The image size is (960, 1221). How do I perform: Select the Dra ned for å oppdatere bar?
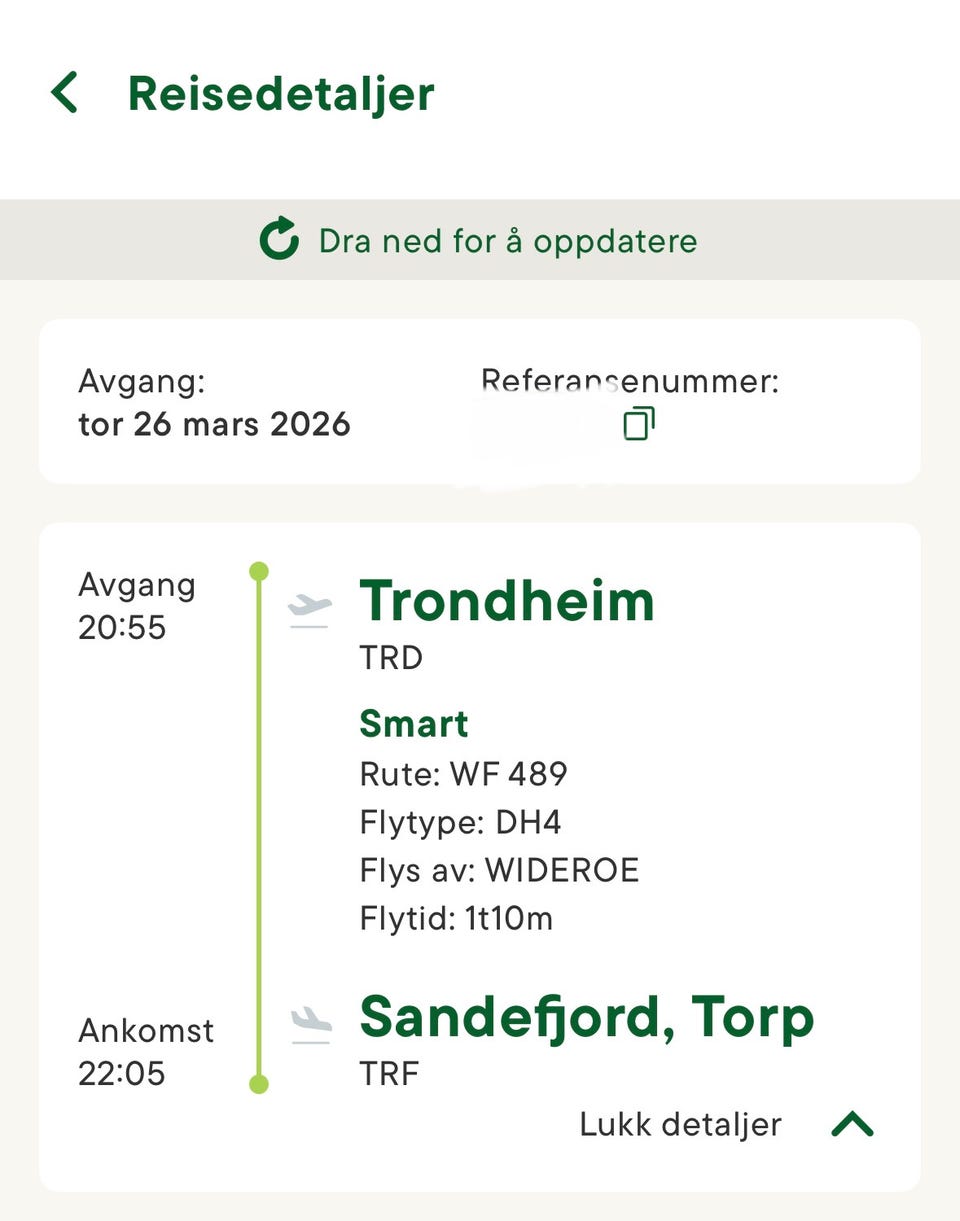coord(480,239)
